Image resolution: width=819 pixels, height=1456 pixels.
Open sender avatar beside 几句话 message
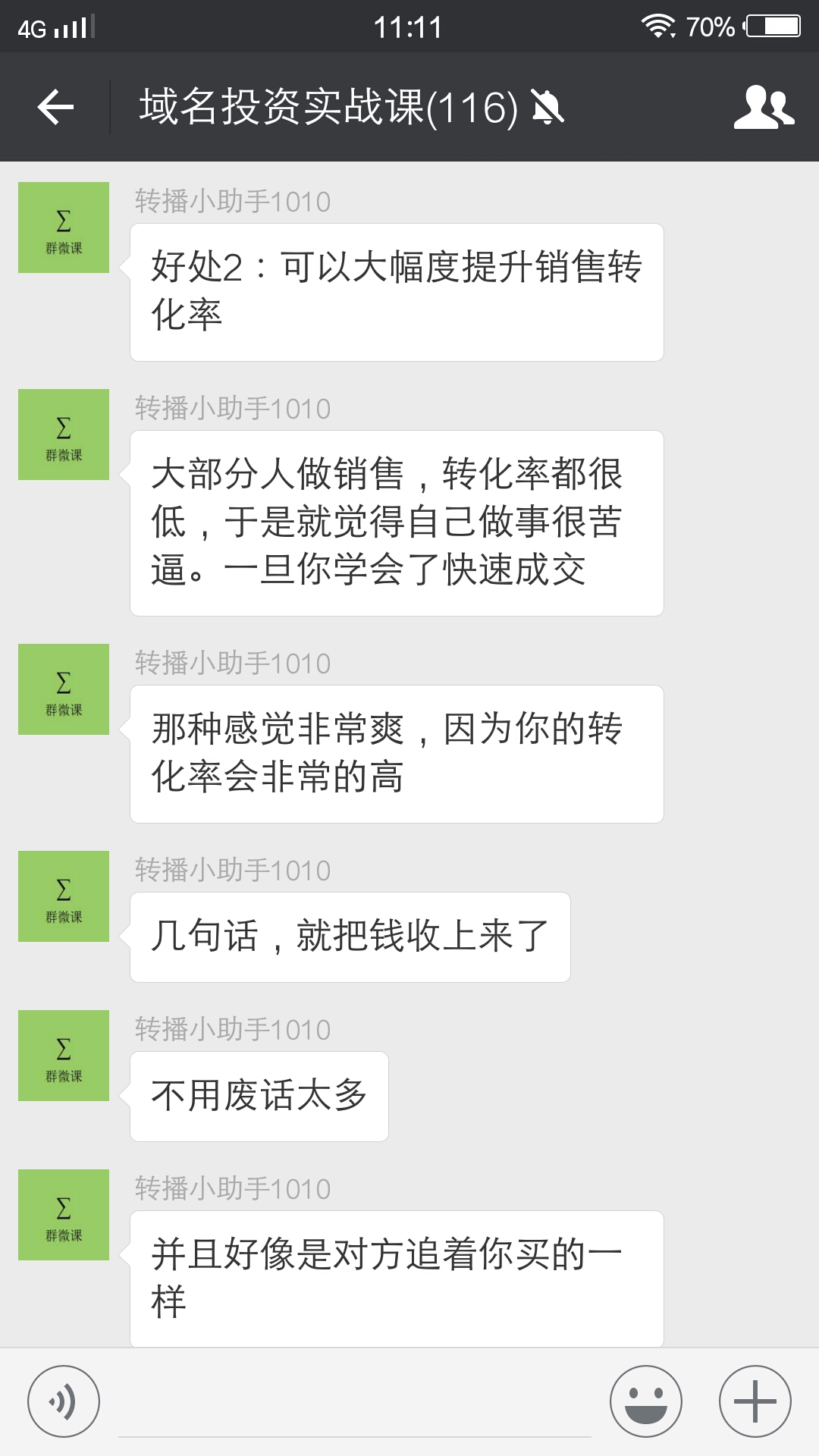pos(64,896)
